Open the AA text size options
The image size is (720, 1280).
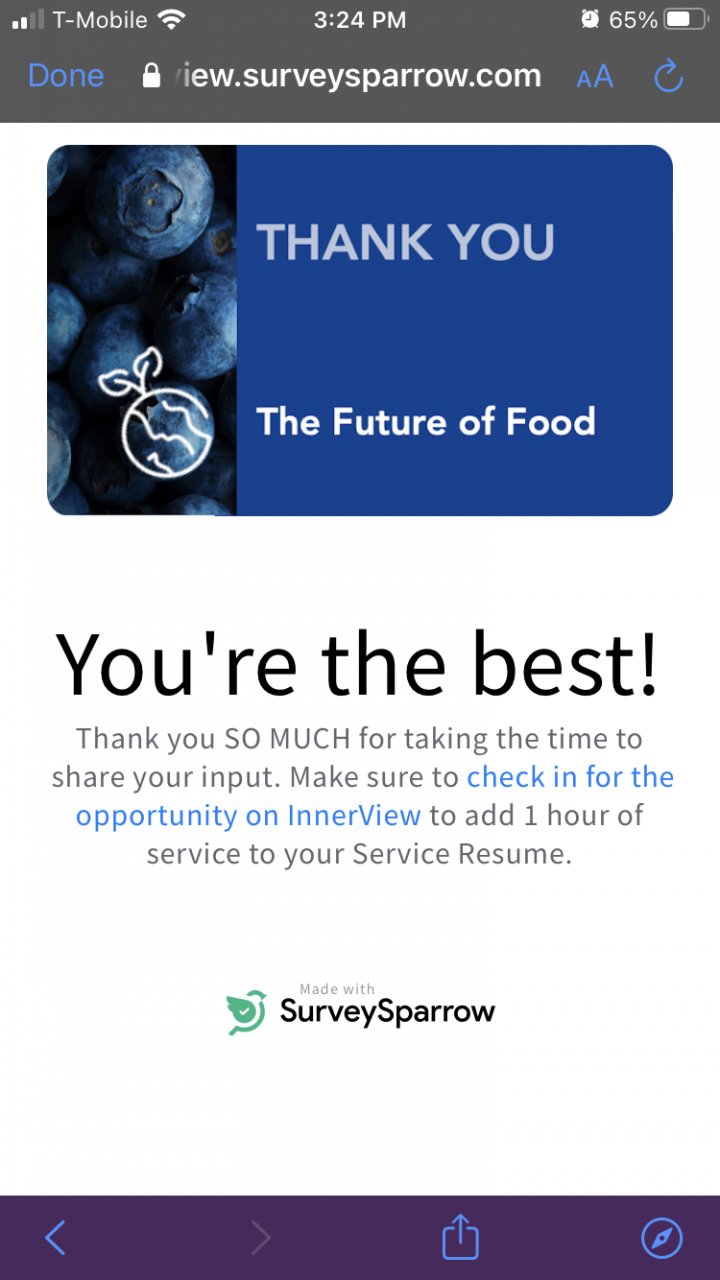click(594, 77)
